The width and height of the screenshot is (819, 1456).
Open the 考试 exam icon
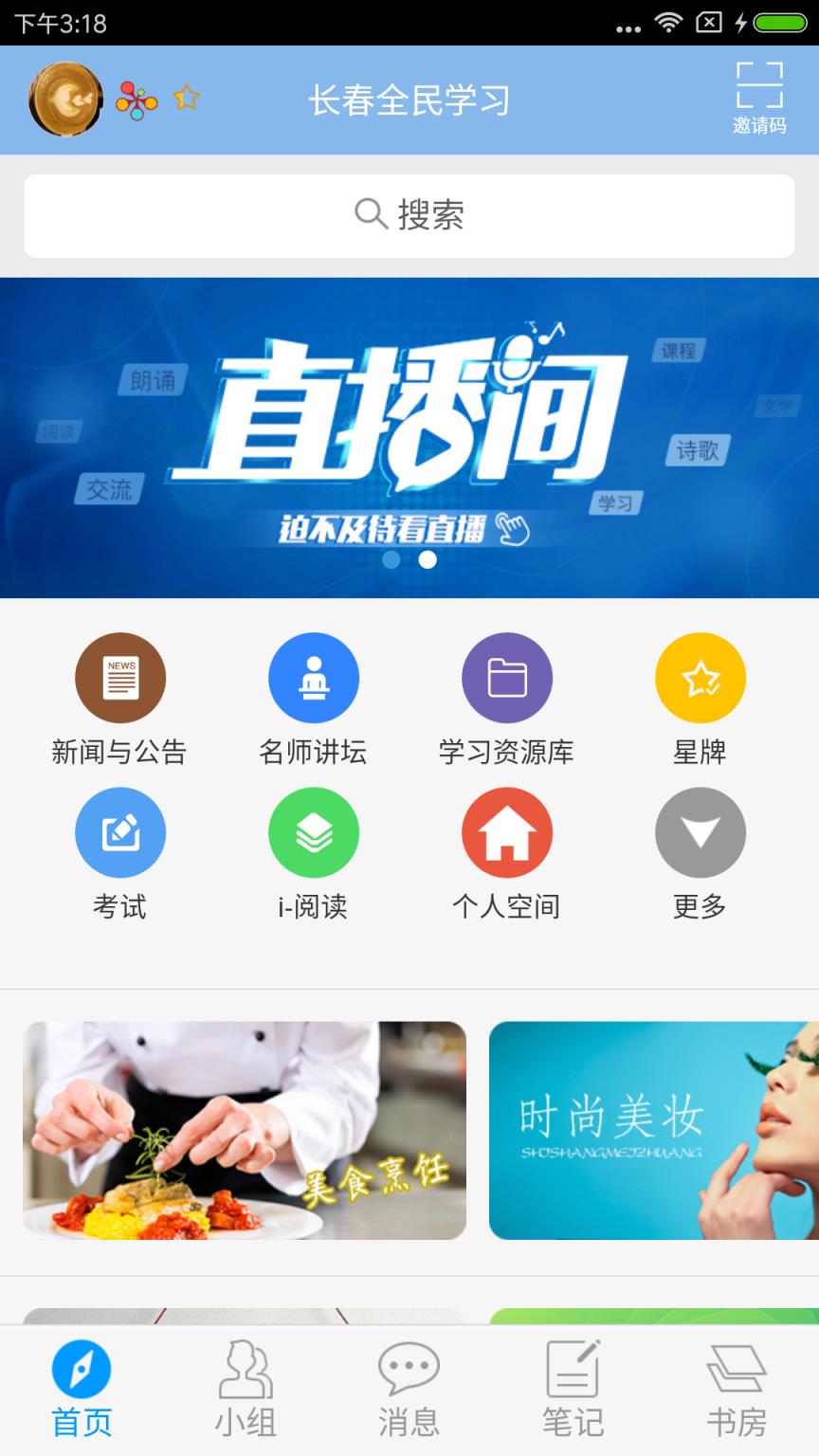click(x=120, y=831)
